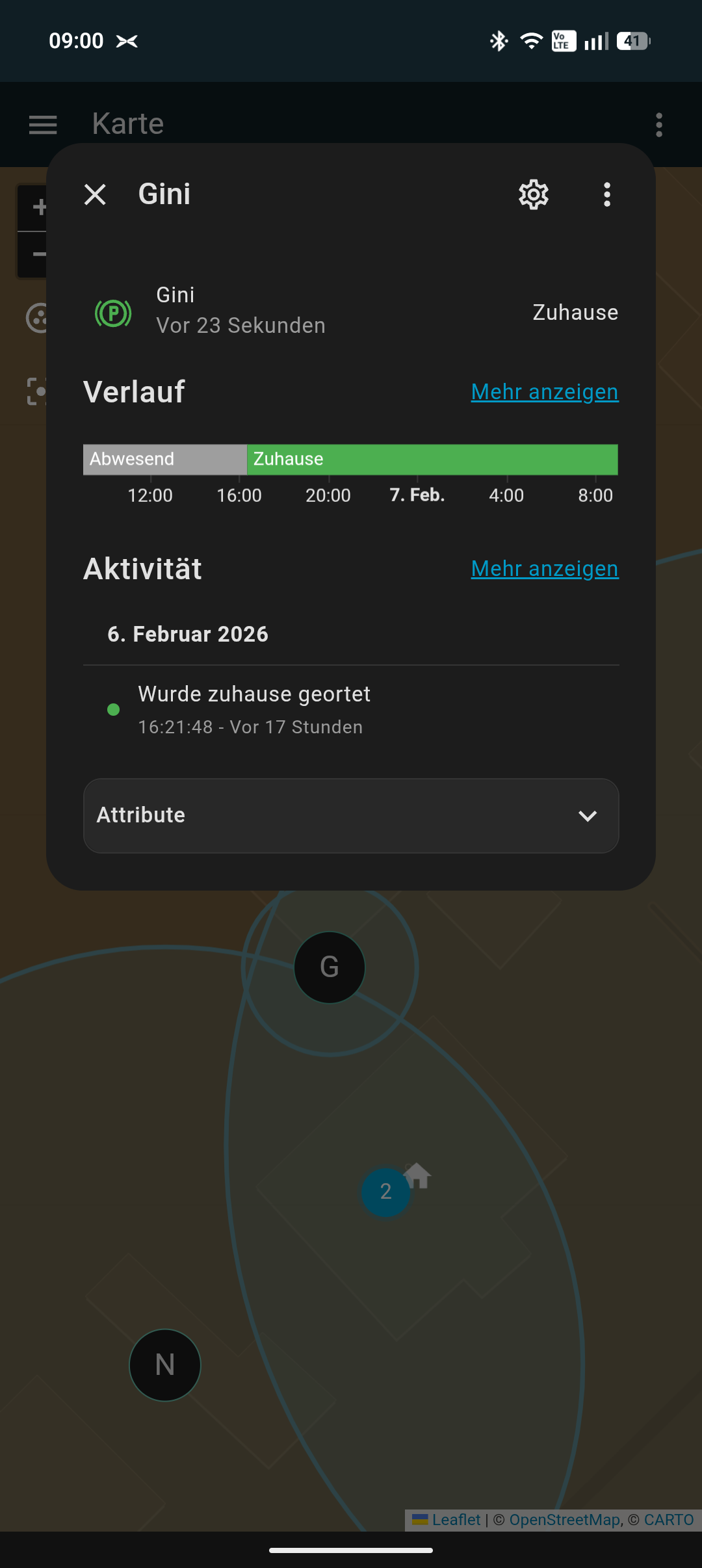Image resolution: width=702 pixels, height=1568 pixels.
Task: Select the G marker on the map
Action: pos(330,967)
